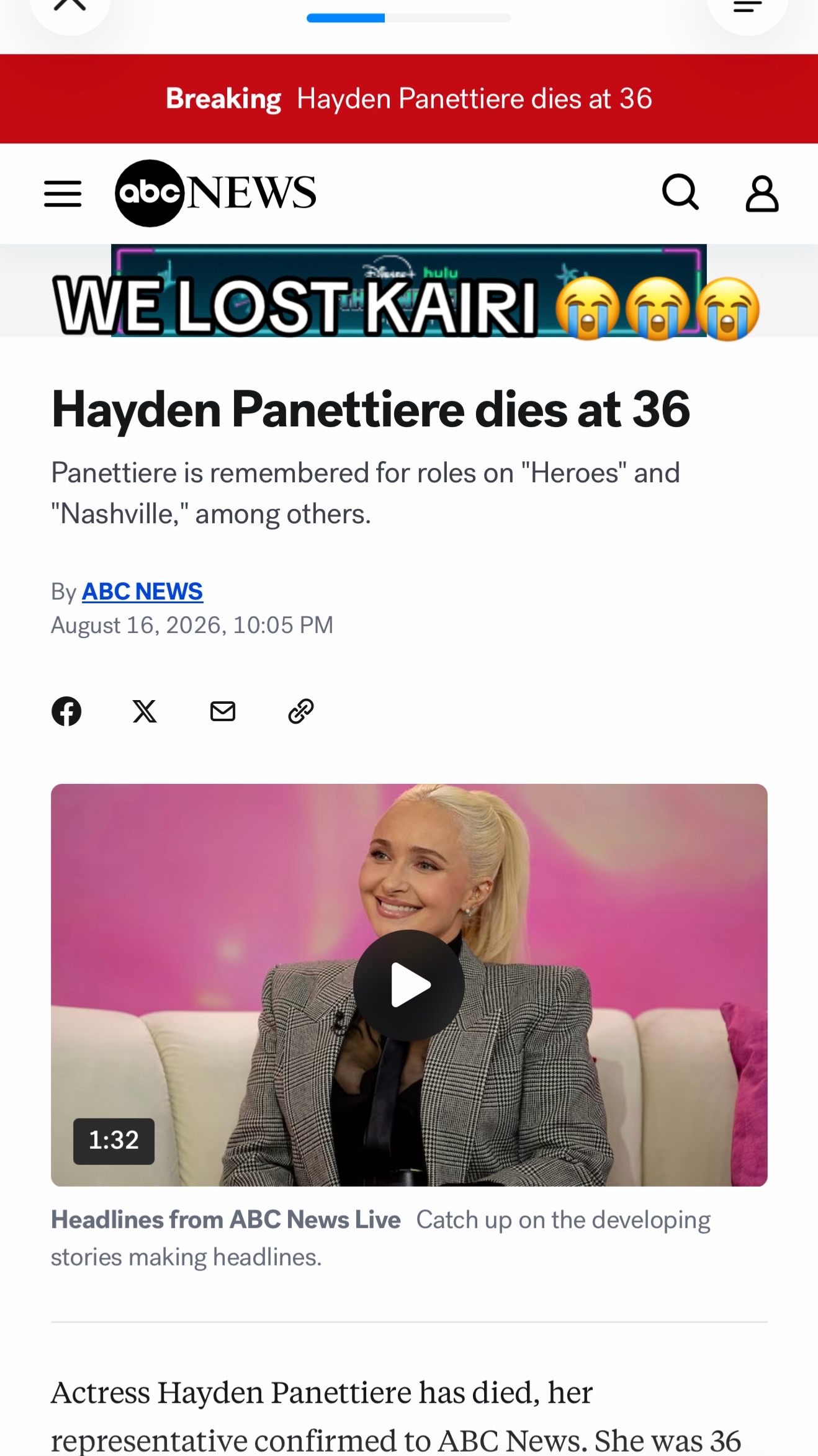This screenshot has height=1456, width=818.
Task: Share the article on Facebook
Action: click(66, 711)
